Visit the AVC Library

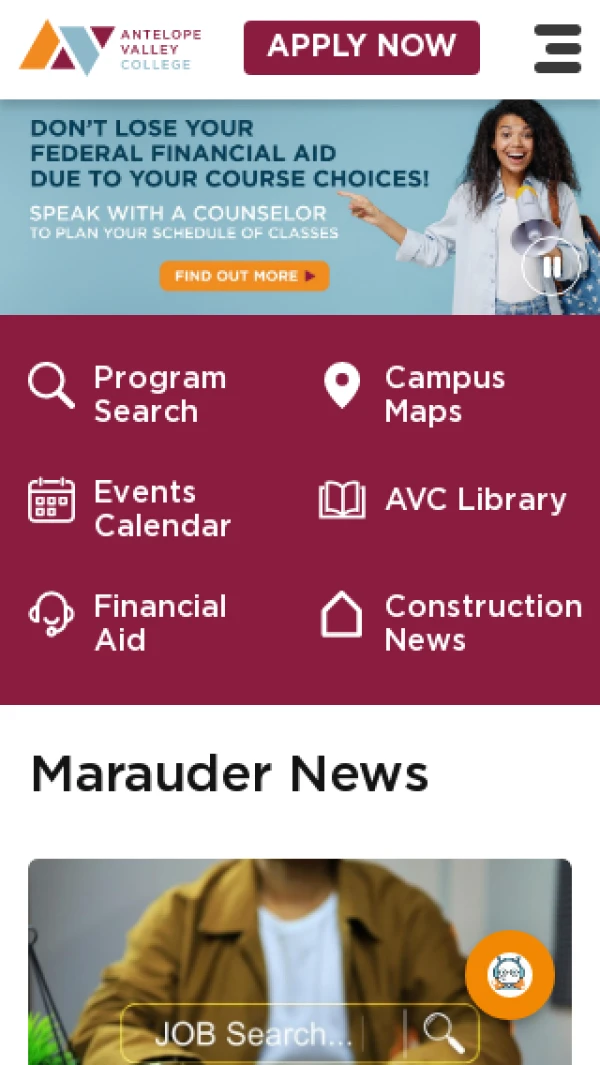443,500
